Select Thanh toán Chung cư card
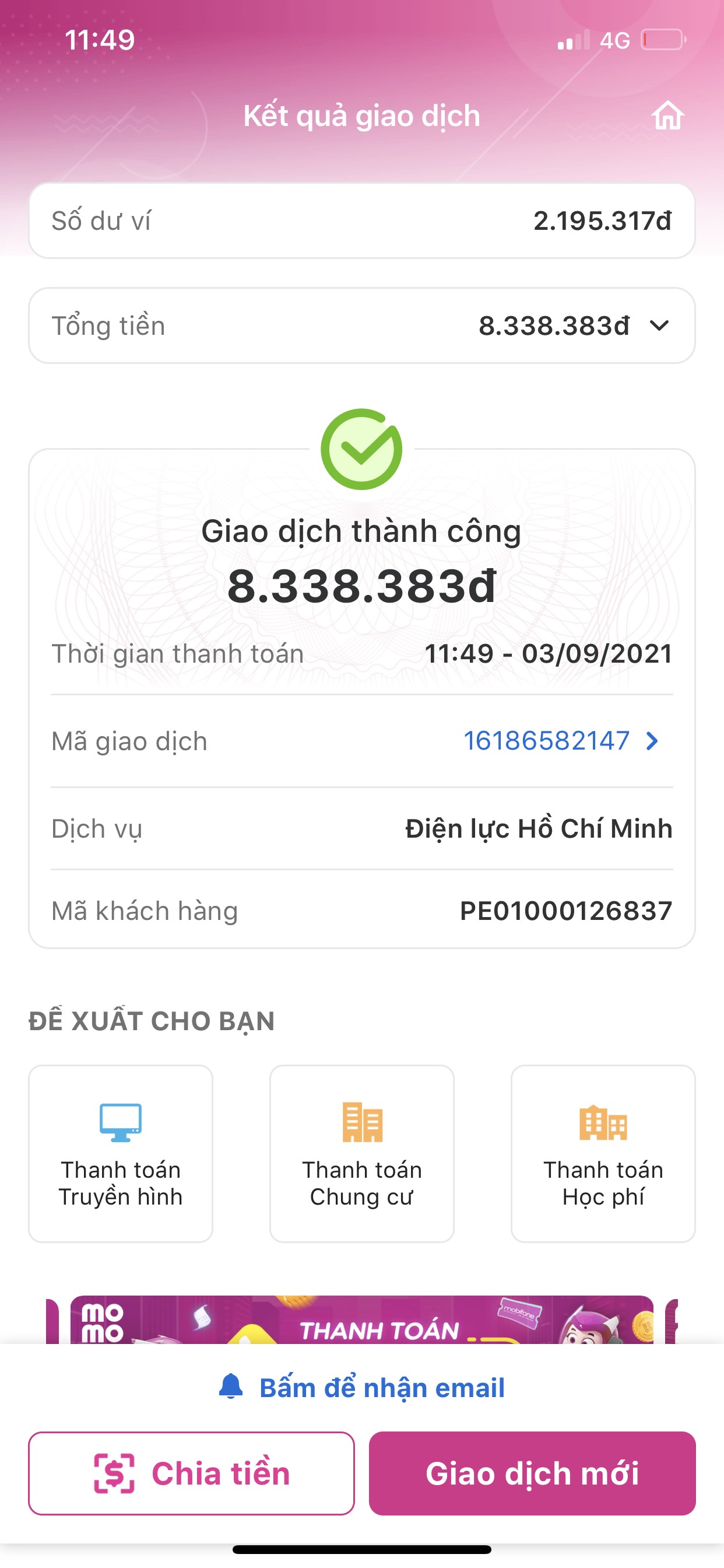Screen dimensions: 724x1568 (x=361, y=1153)
